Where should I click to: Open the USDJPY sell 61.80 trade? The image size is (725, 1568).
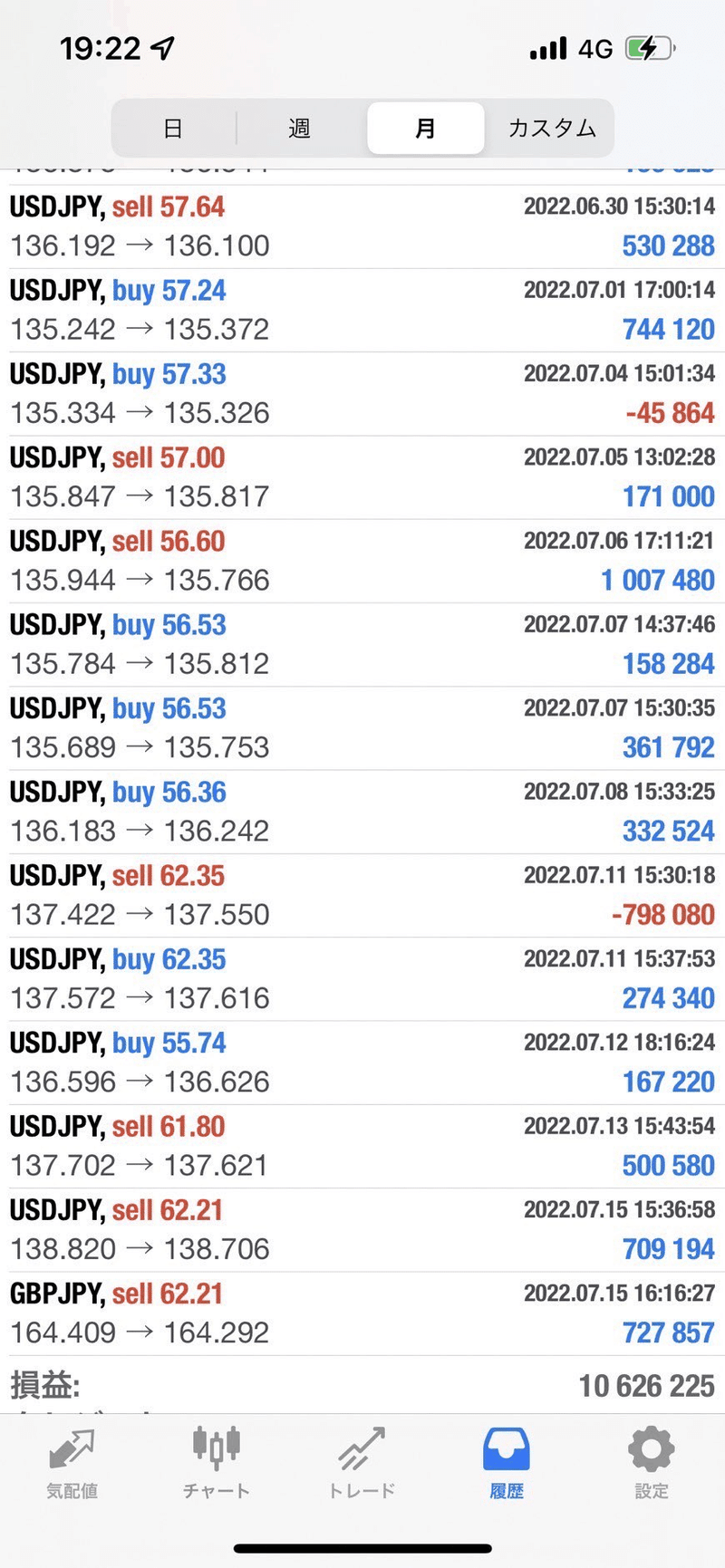pyautogui.click(x=362, y=1146)
